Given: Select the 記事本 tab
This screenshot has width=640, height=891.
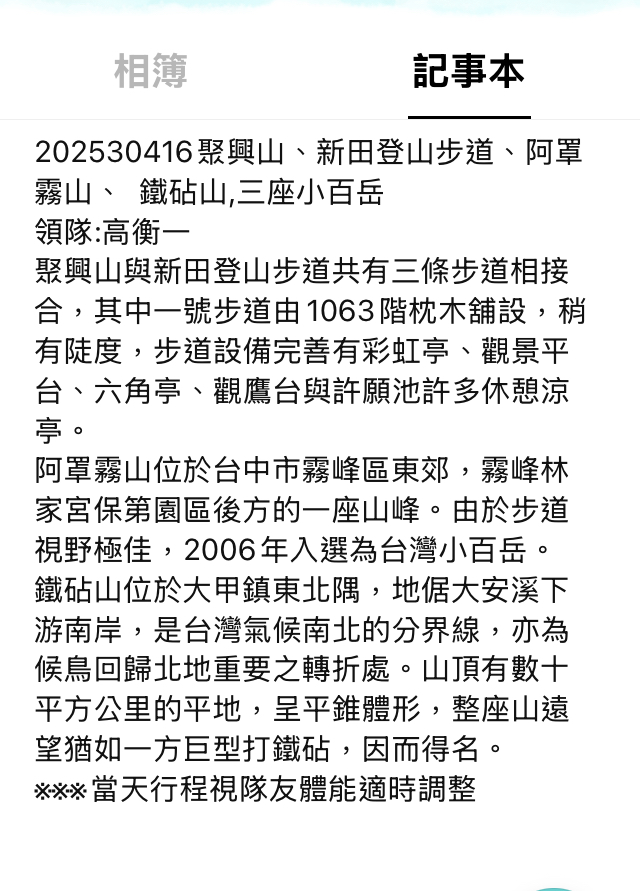Looking at the screenshot, I should tap(468, 72).
